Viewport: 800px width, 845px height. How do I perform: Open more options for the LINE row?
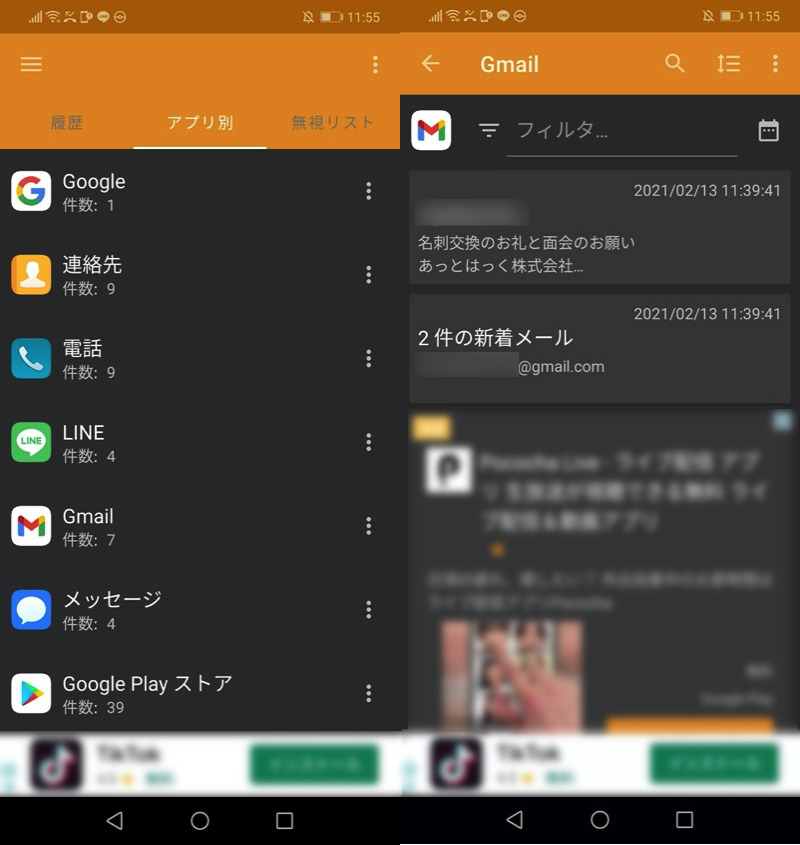(x=369, y=442)
